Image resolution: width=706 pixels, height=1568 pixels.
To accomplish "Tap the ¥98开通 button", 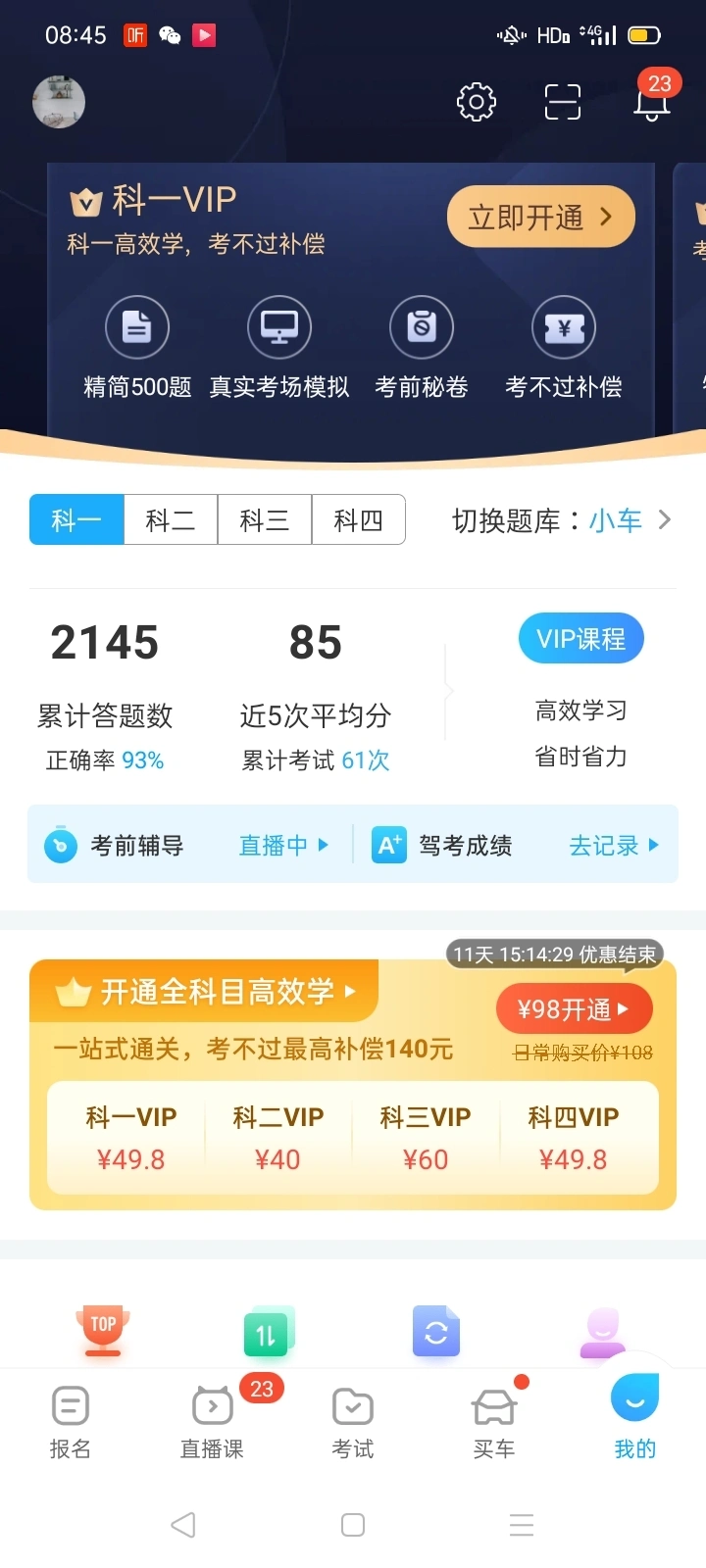I will pos(575,1009).
